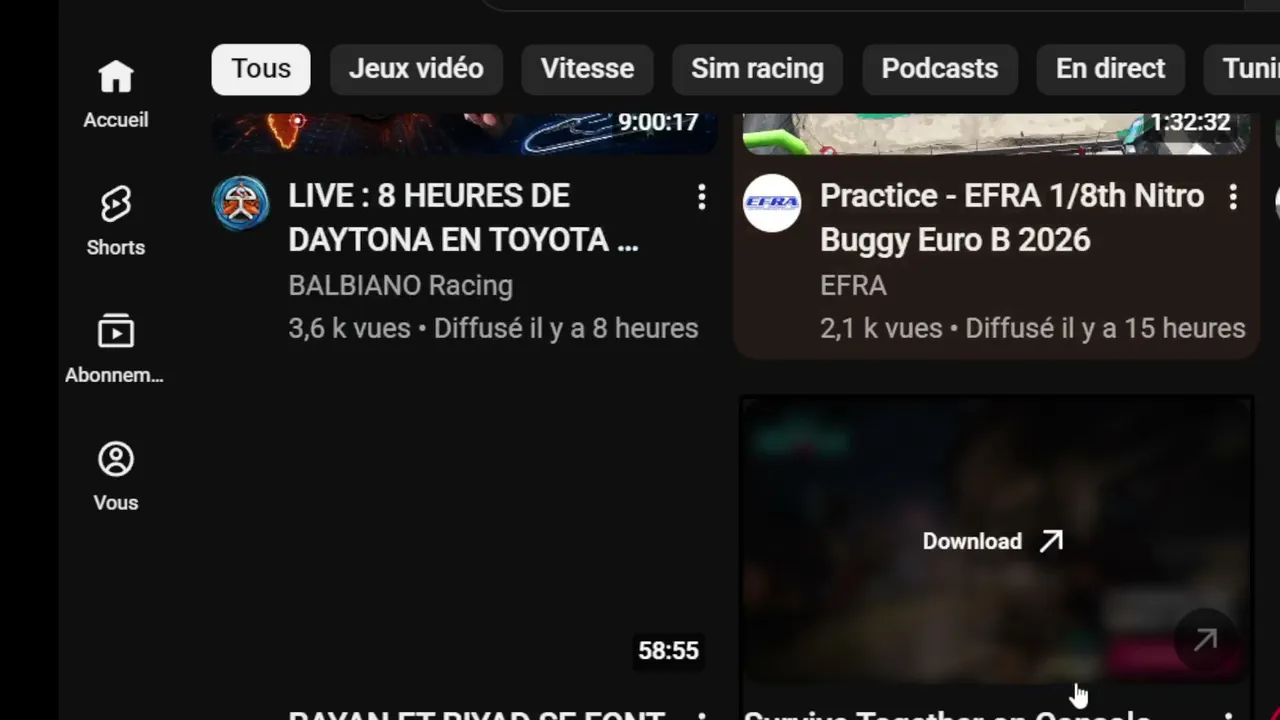The width and height of the screenshot is (1280, 720).
Task: Filter videos by Vitesse chip
Action: tap(587, 69)
